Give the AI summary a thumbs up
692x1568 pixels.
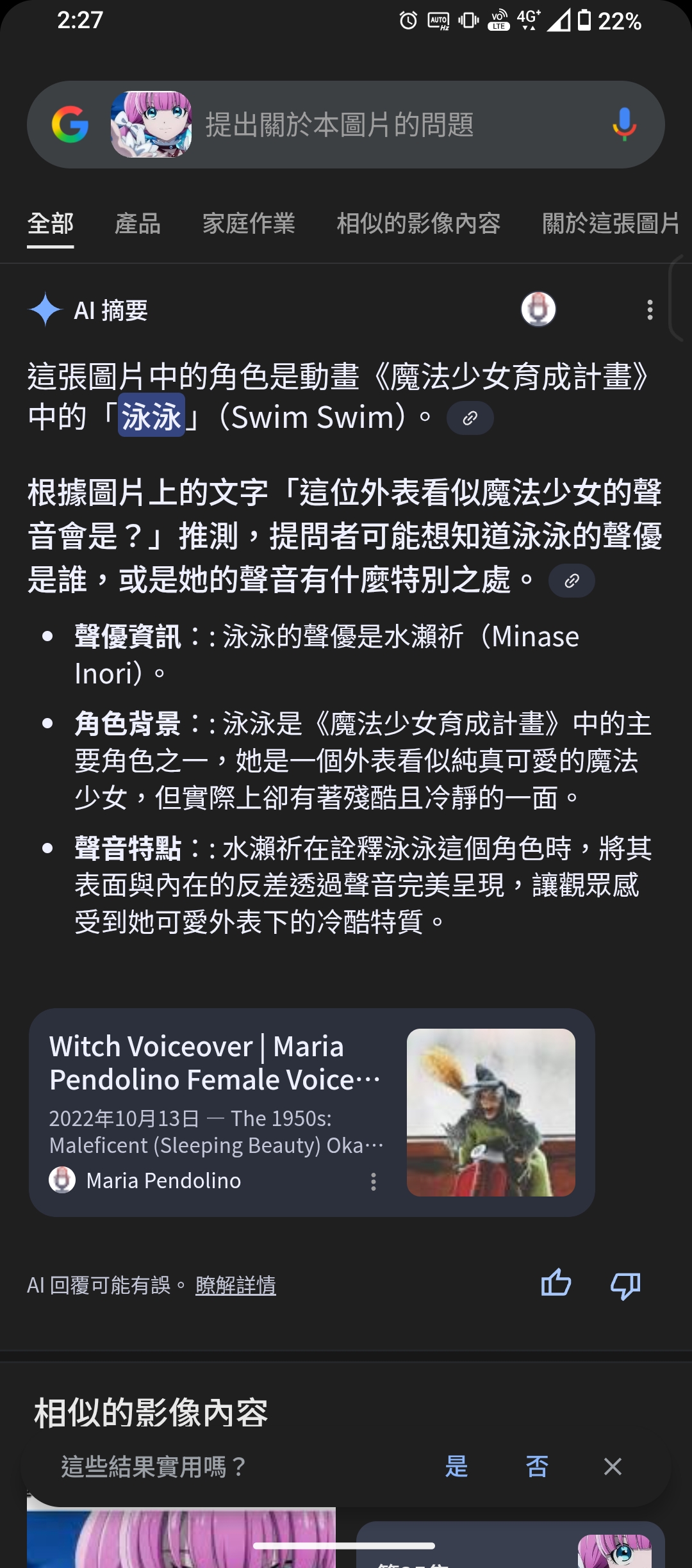click(x=556, y=1283)
